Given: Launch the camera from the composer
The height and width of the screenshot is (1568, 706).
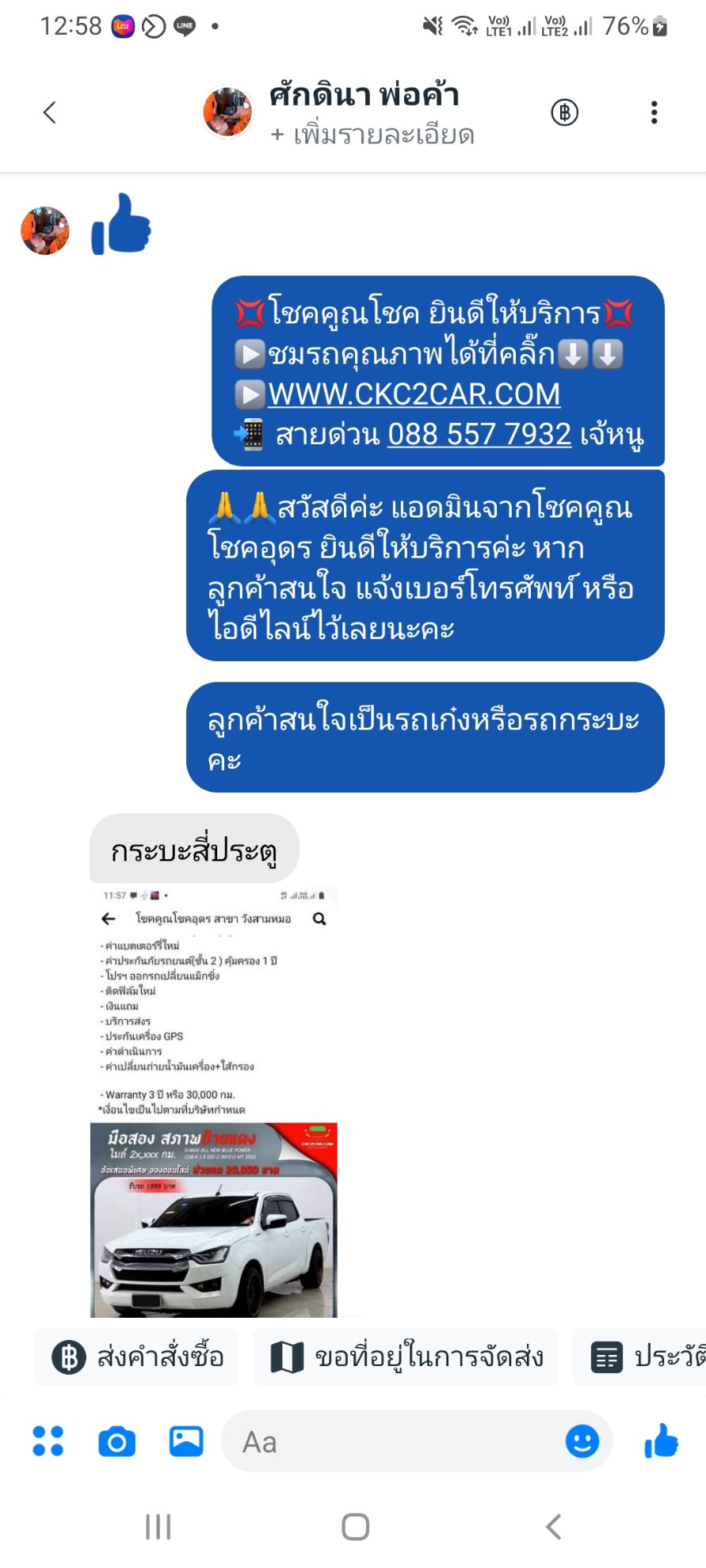Looking at the screenshot, I should [x=116, y=1441].
